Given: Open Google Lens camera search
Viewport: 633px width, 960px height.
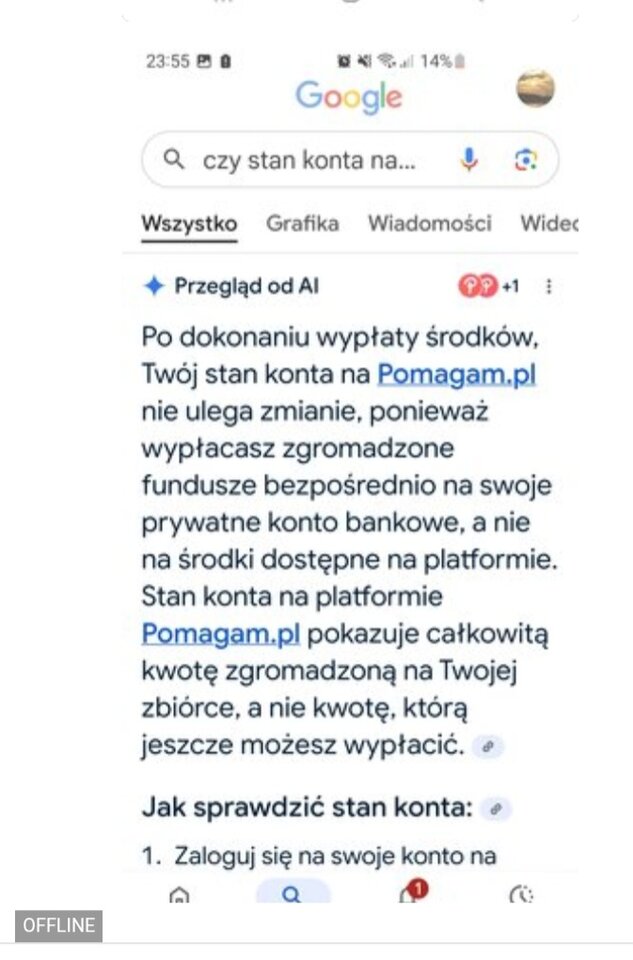Looking at the screenshot, I should [525, 160].
